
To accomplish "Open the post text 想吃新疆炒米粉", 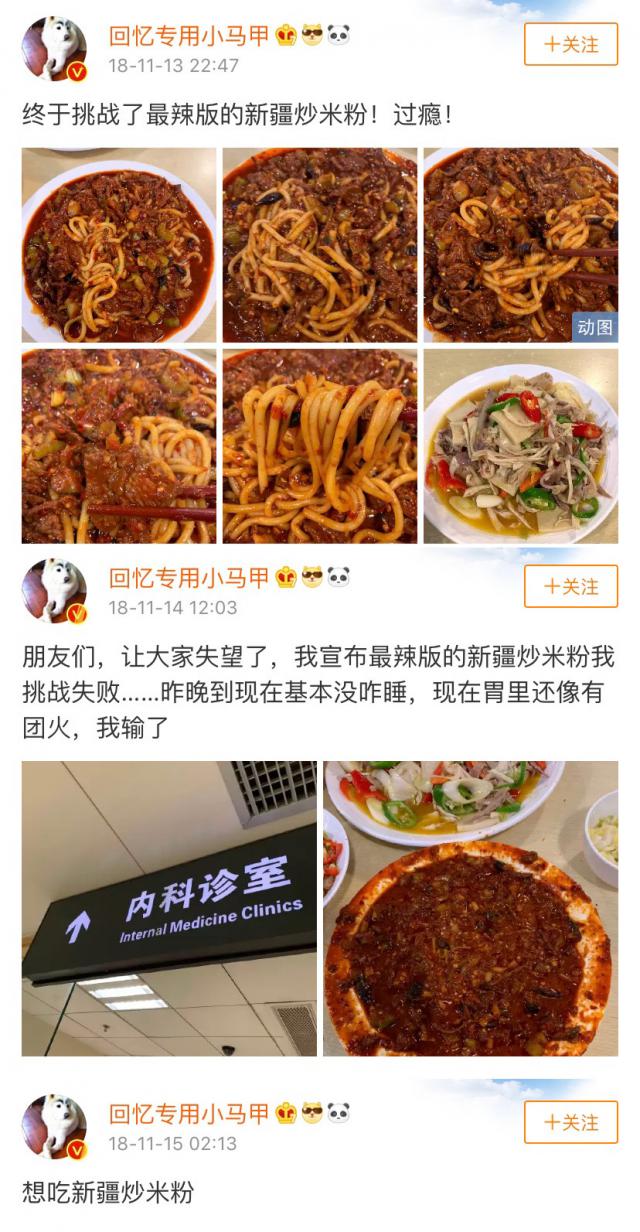I will pyautogui.click(x=108, y=1192).
